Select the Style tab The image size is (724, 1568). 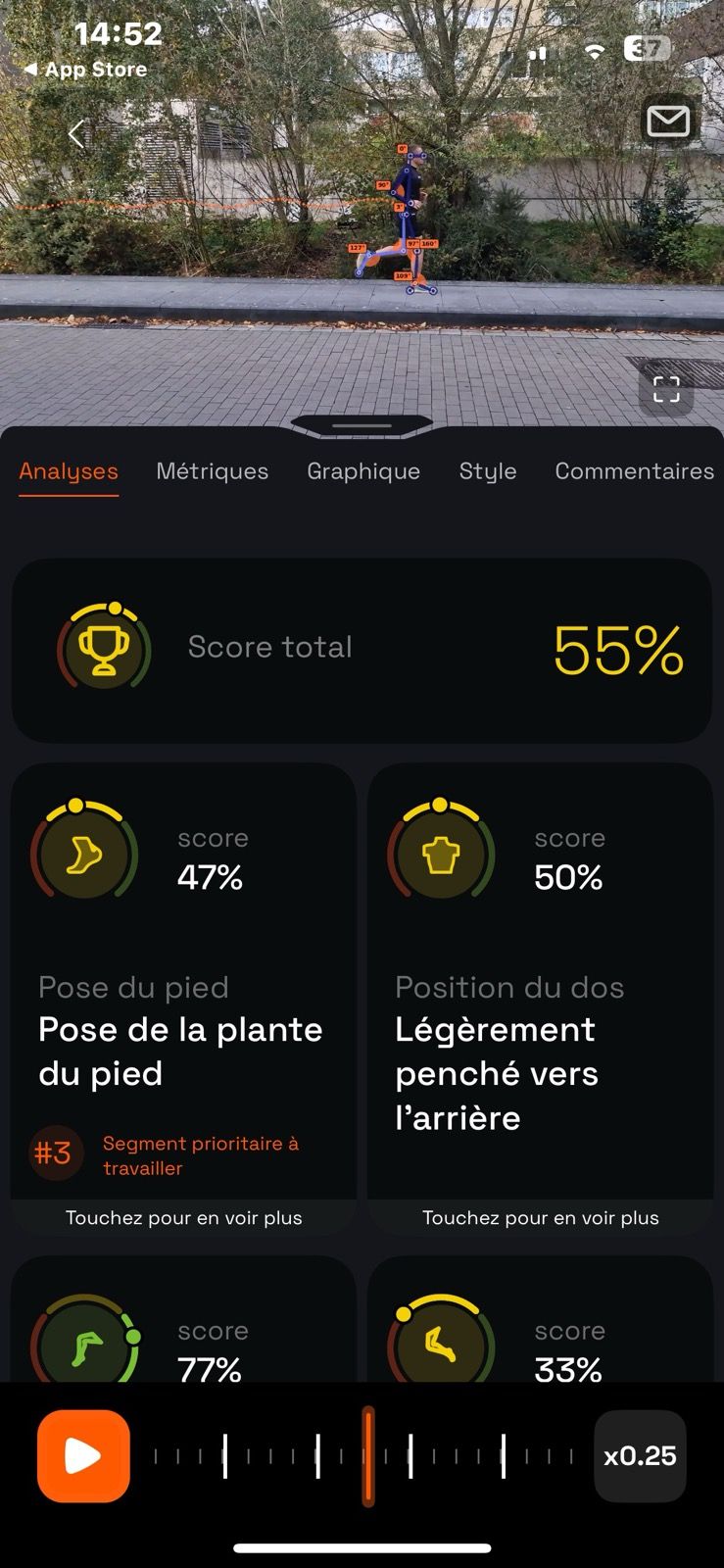[x=488, y=471]
